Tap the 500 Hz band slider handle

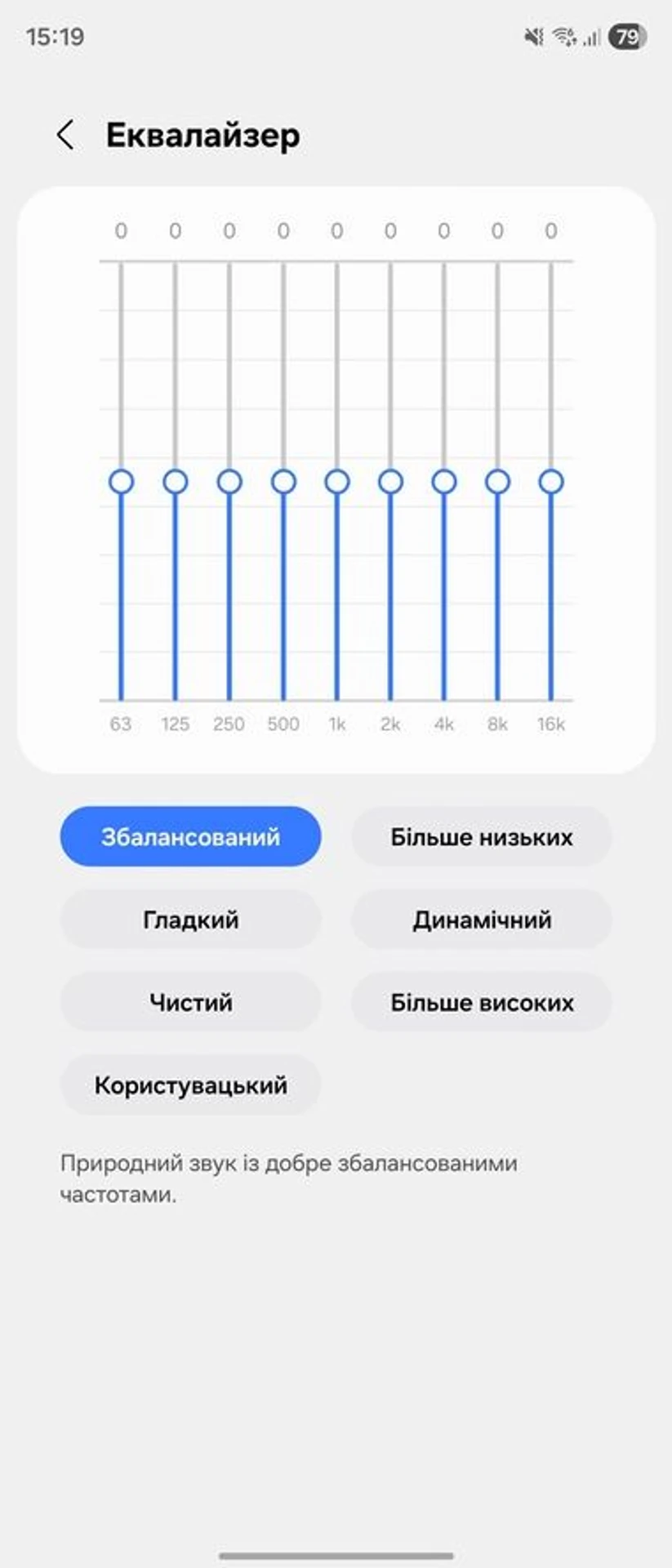point(283,482)
